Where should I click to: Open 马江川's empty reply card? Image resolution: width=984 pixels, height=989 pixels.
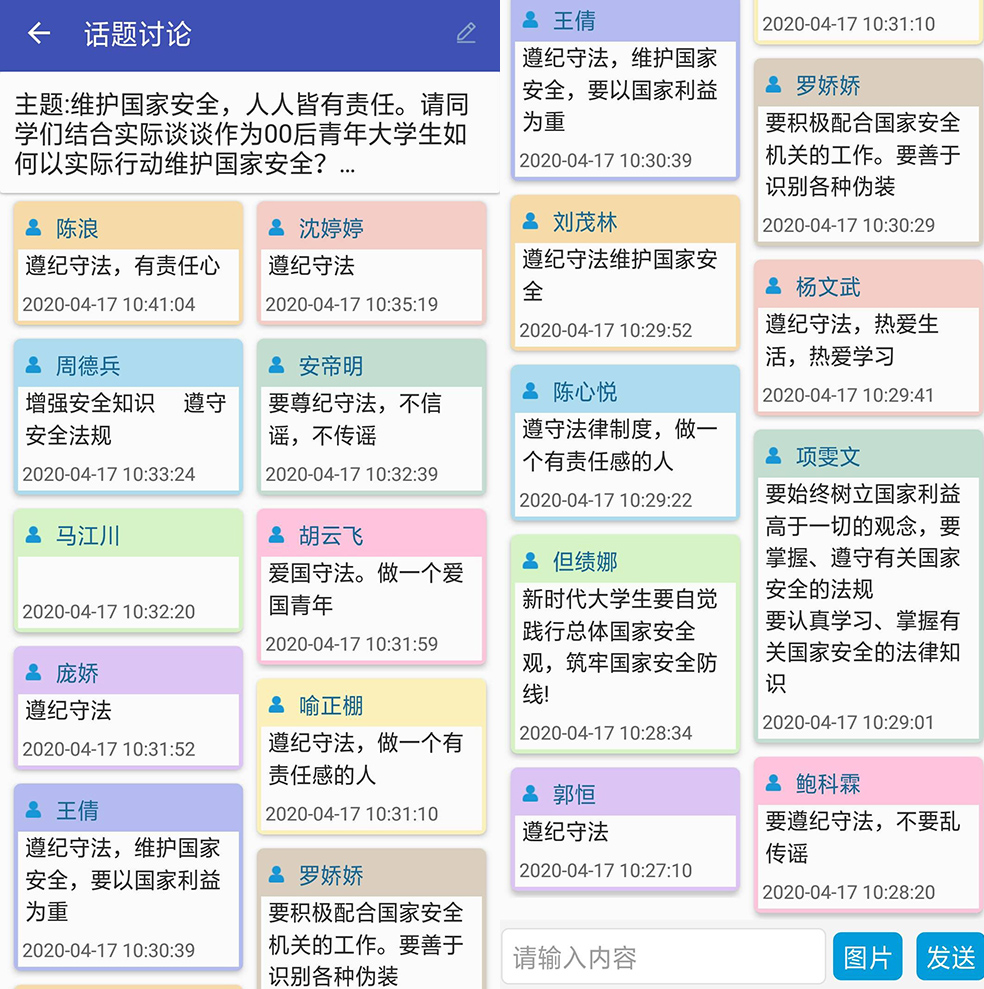tap(128, 572)
